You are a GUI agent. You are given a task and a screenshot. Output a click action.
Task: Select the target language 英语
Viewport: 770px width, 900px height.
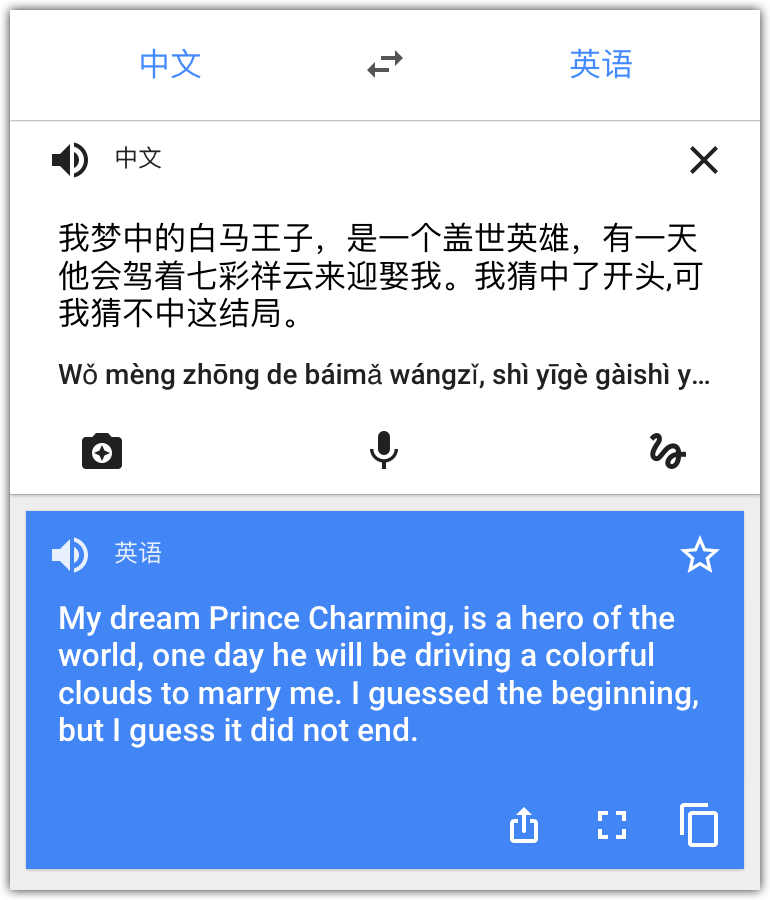pyautogui.click(x=600, y=65)
